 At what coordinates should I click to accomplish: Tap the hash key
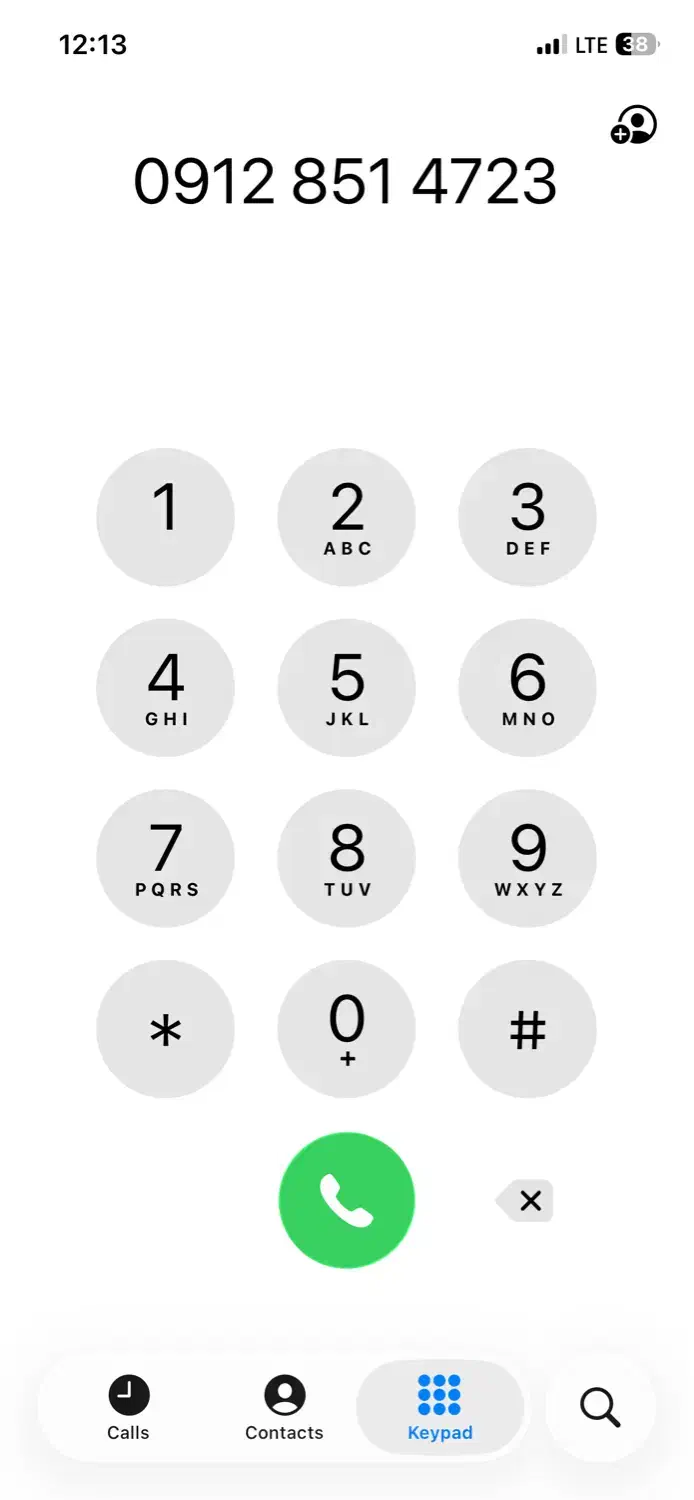[x=527, y=1029]
